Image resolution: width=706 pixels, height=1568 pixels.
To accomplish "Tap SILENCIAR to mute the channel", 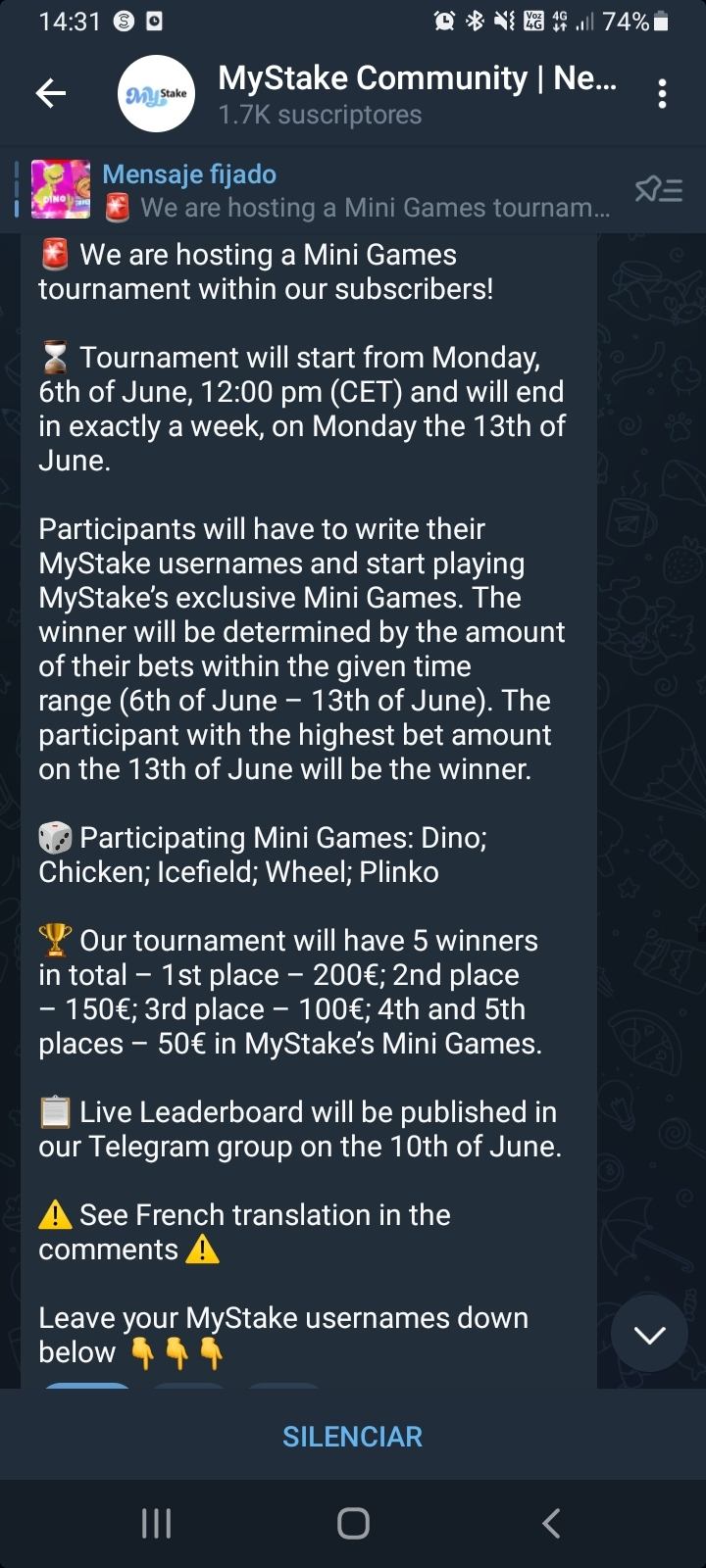I will [x=353, y=1437].
